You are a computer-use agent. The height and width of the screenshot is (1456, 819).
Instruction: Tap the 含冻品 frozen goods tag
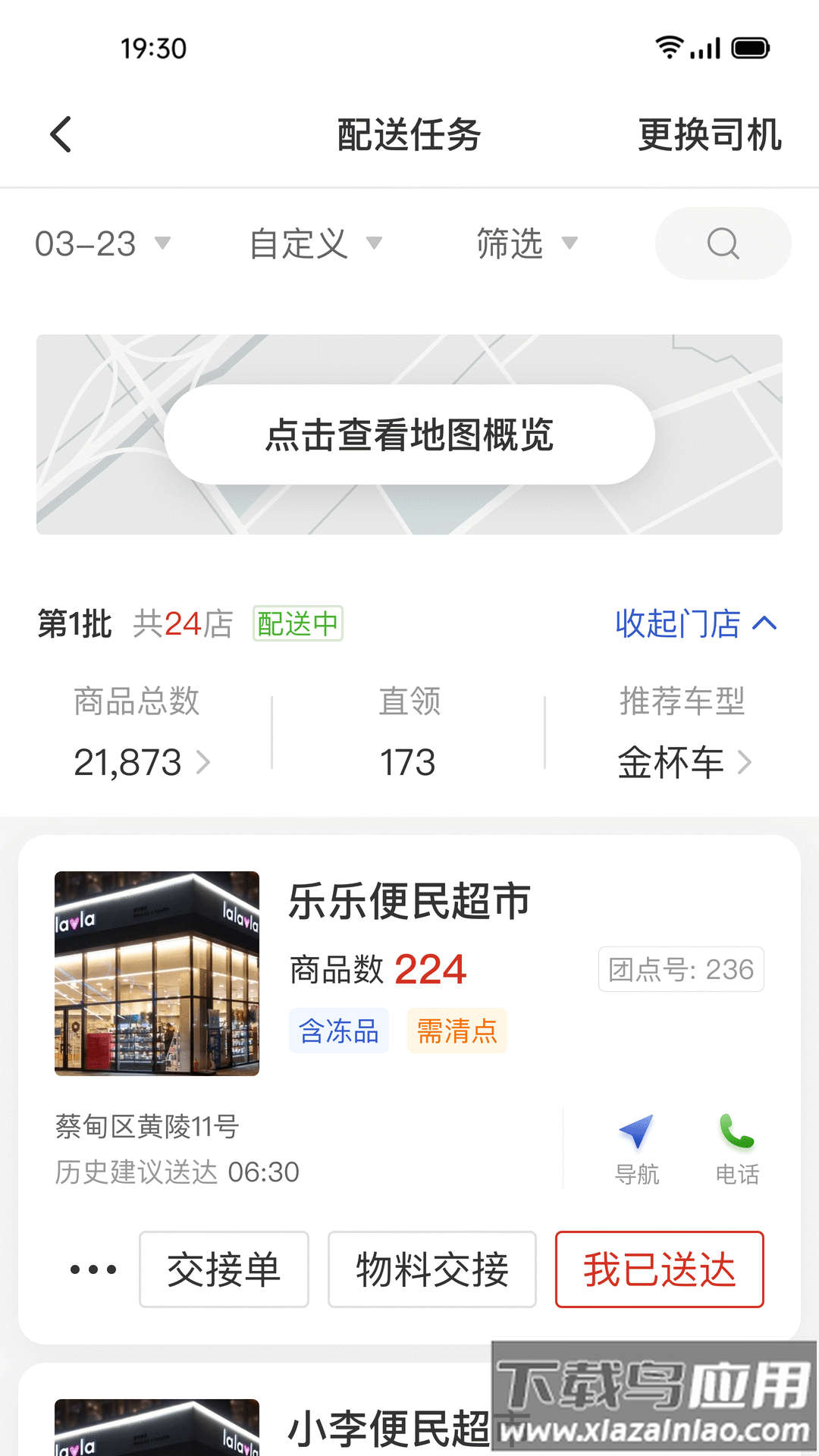tap(338, 1030)
